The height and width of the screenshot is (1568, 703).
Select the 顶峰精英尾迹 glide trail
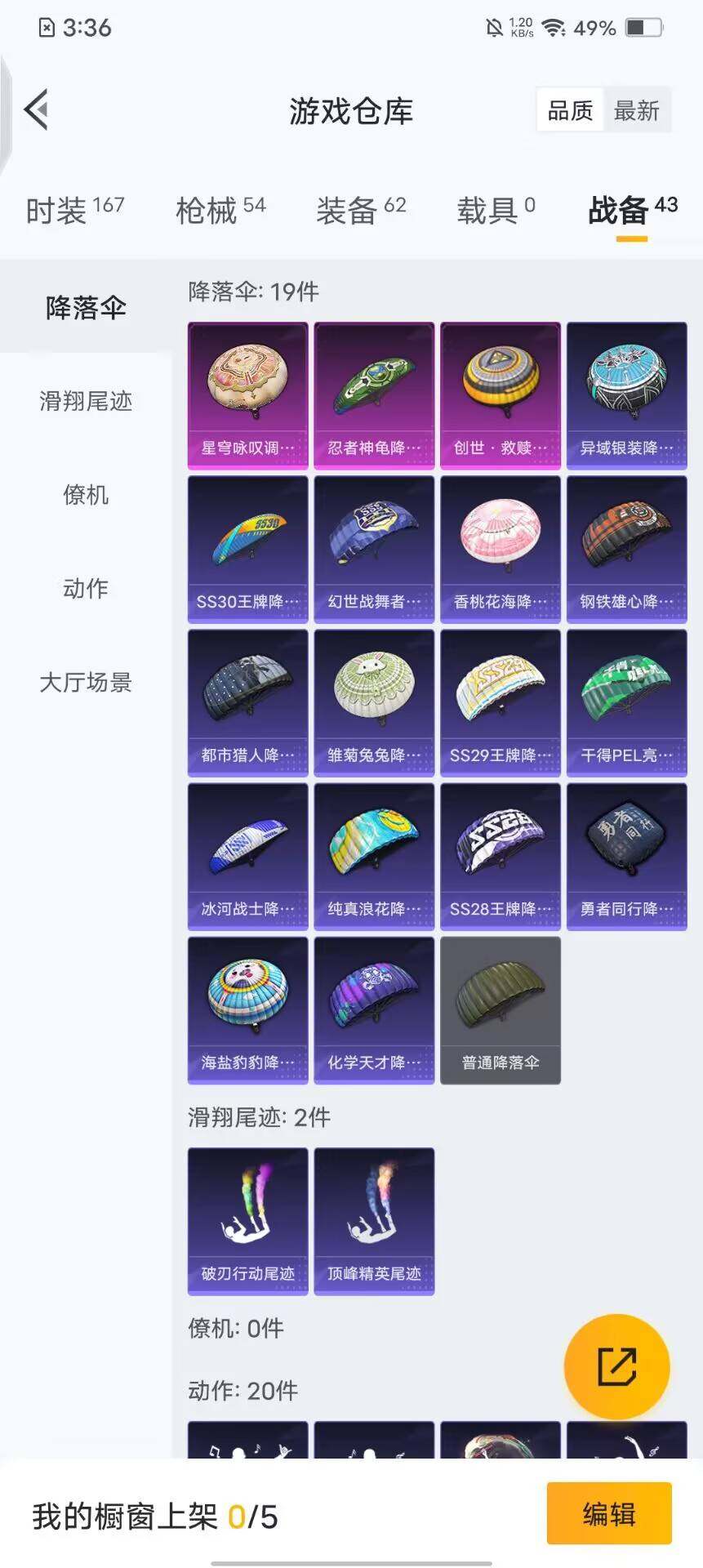tap(373, 1220)
